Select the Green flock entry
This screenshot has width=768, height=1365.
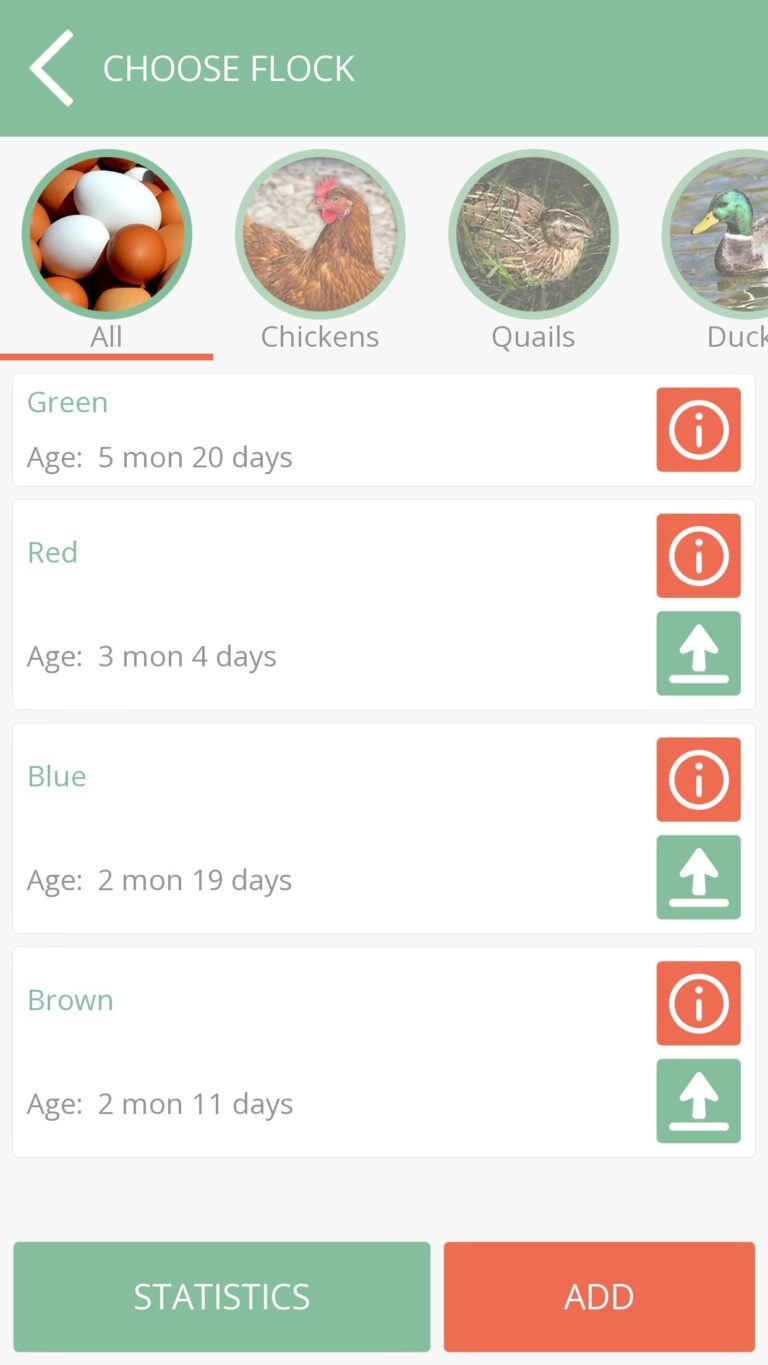tap(300, 429)
